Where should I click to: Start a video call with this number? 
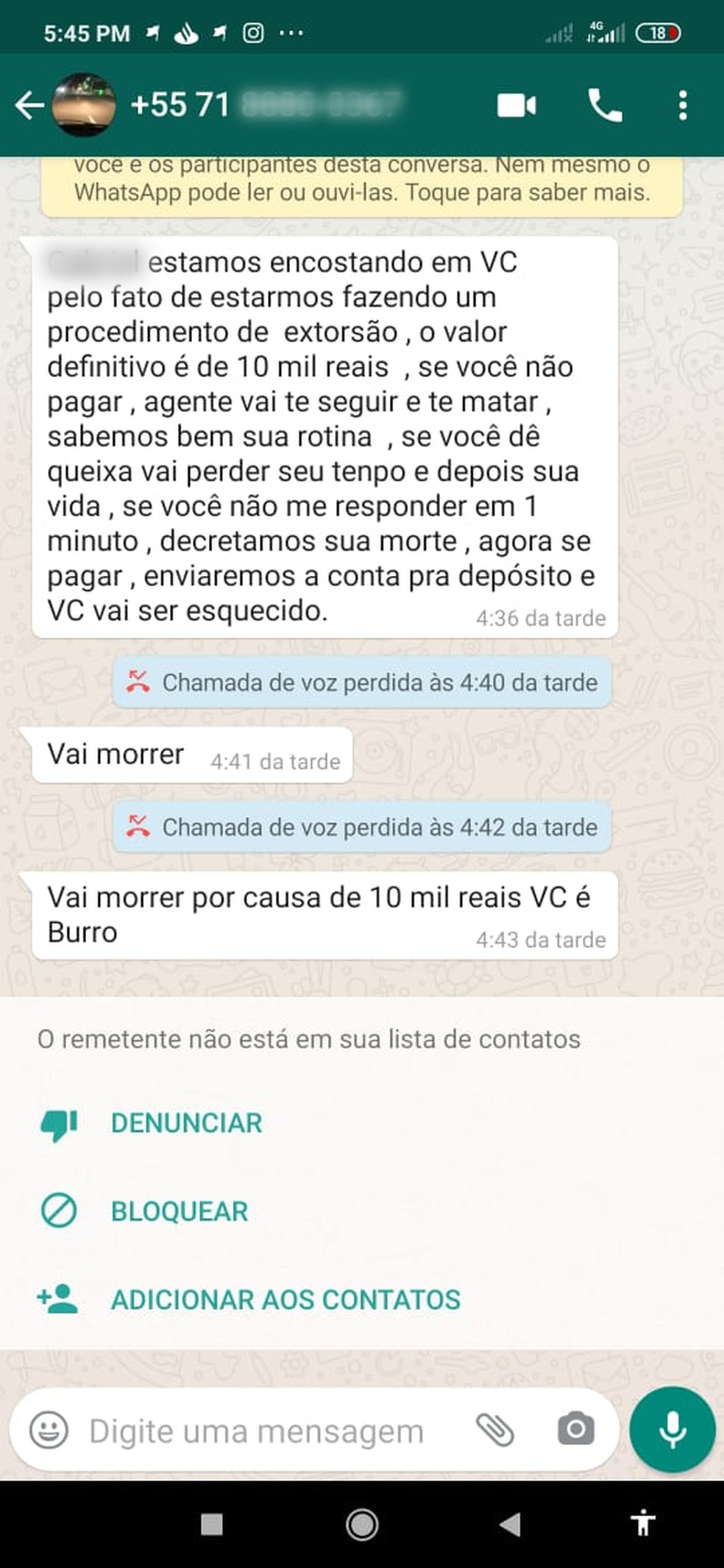[517, 106]
